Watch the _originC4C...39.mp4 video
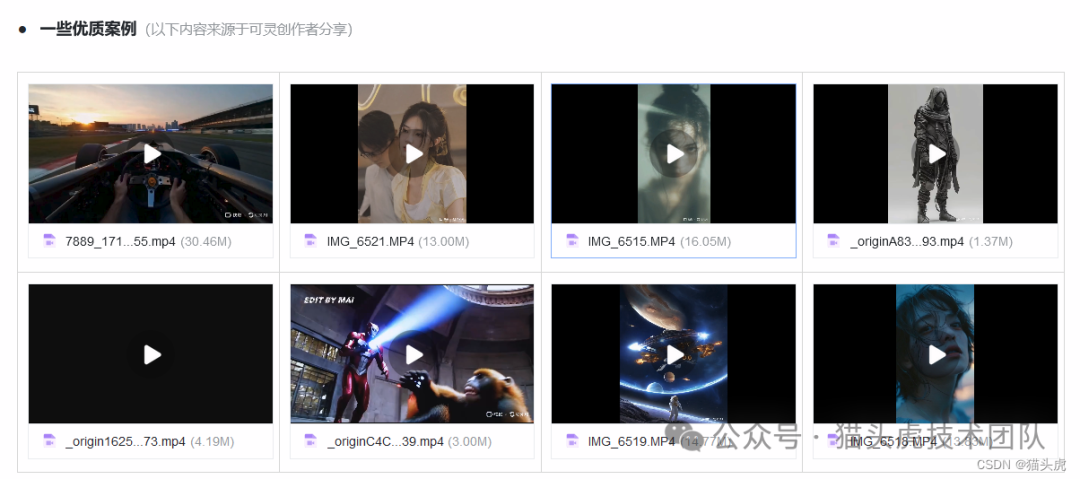This screenshot has width=1080, height=479. (x=413, y=354)
